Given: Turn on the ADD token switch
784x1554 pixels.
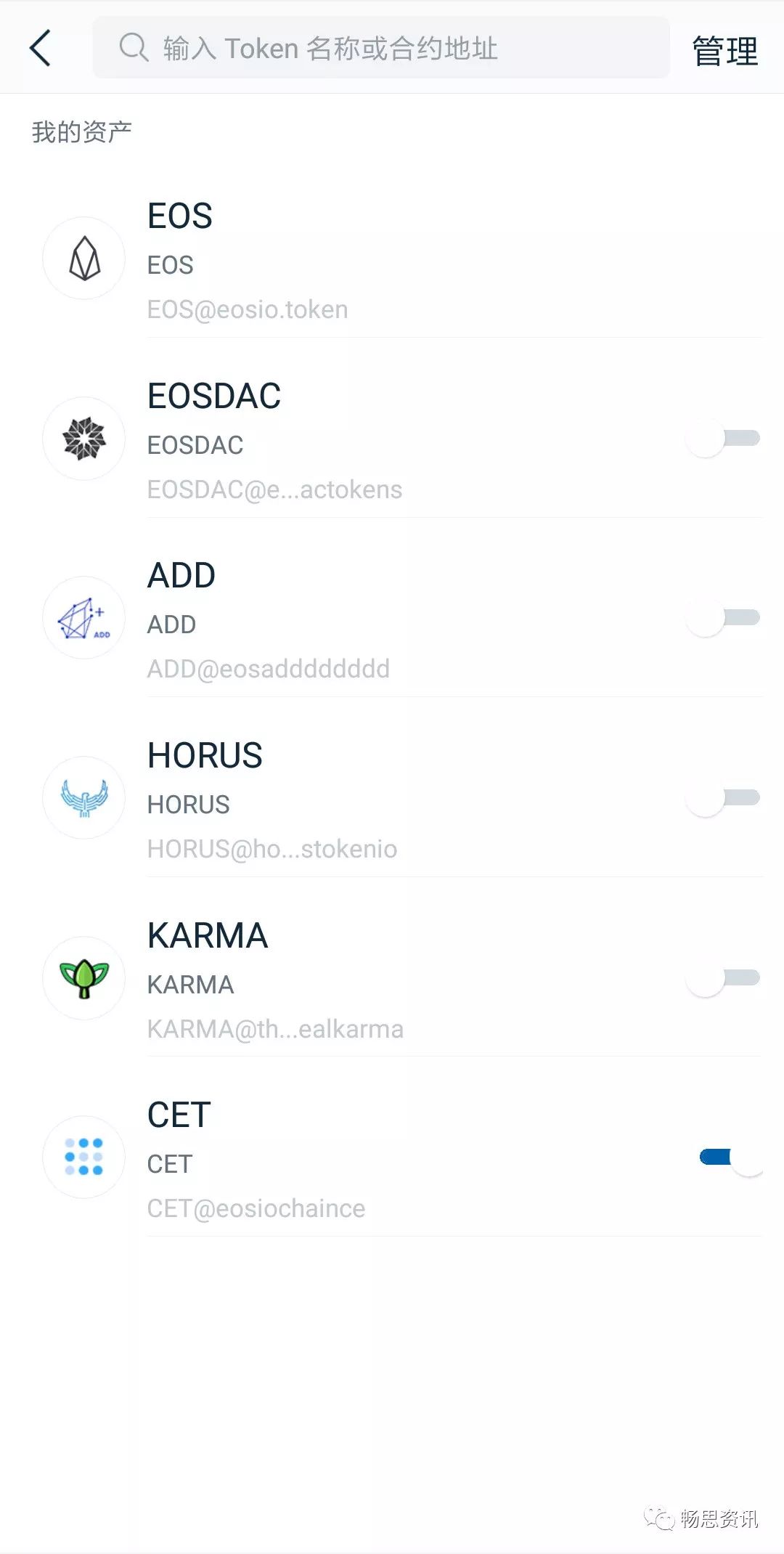Looking at the screenshot, I should 723,619.
